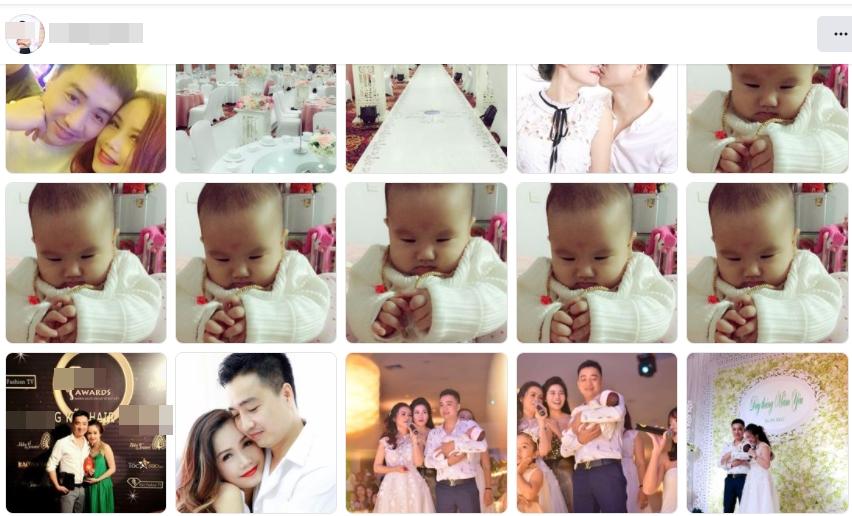Open the couple selfie photo
Image resolution: width=852 pixels, height=516 pixels.
(86, 118)
